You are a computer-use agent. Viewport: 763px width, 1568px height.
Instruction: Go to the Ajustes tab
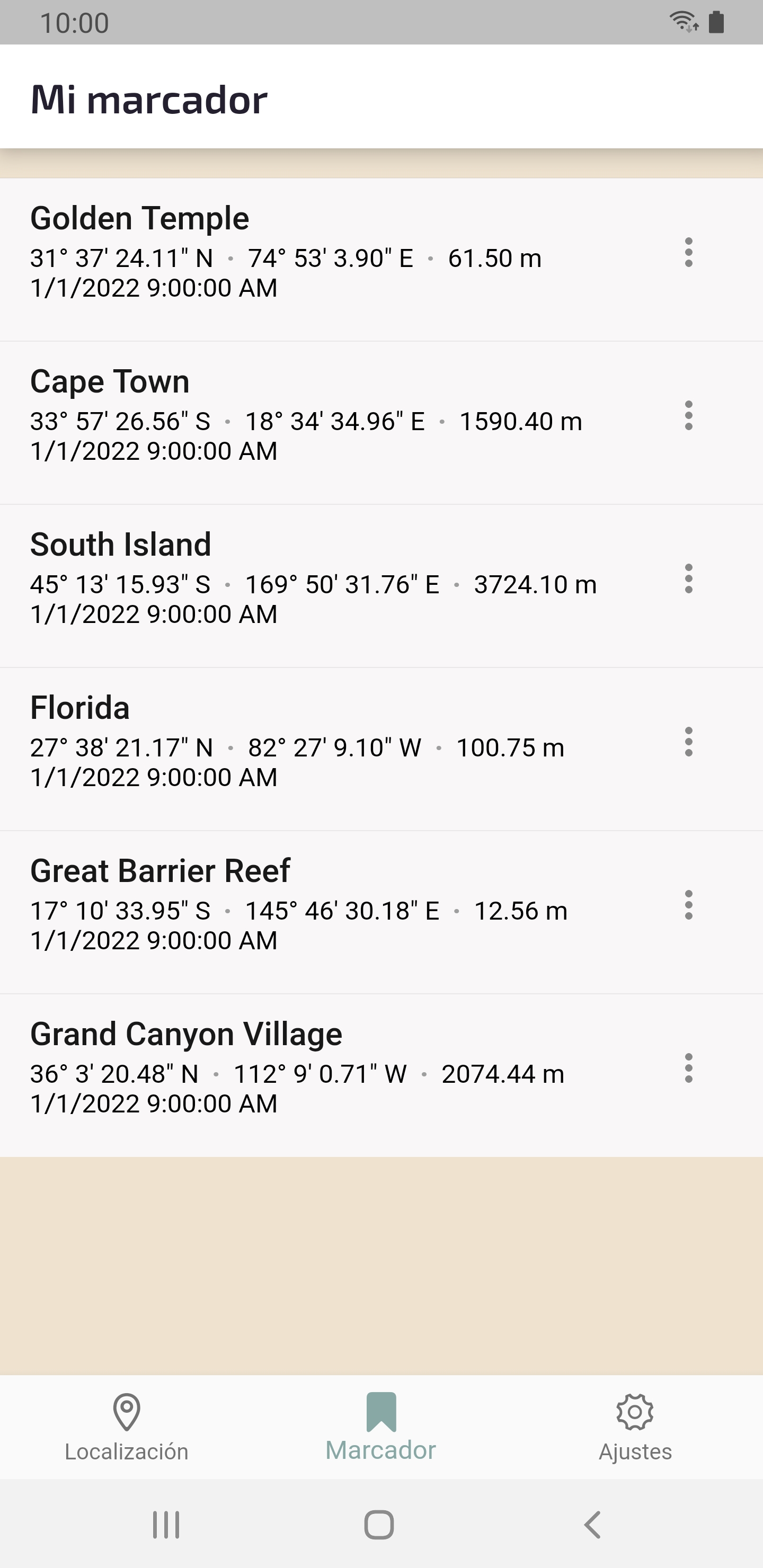(x=635, y=1427)
